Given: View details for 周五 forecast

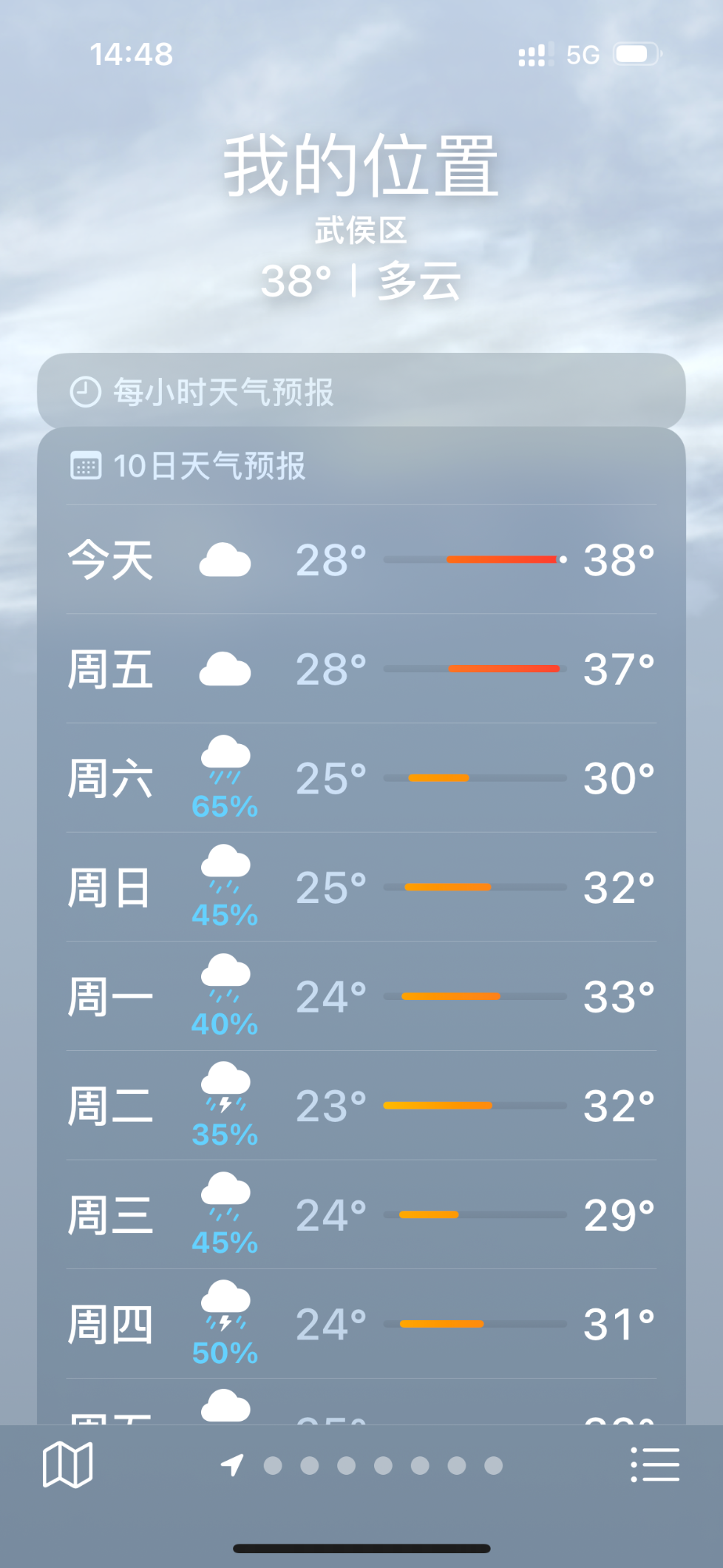Looking at the screenshot, I should point(361,669).
